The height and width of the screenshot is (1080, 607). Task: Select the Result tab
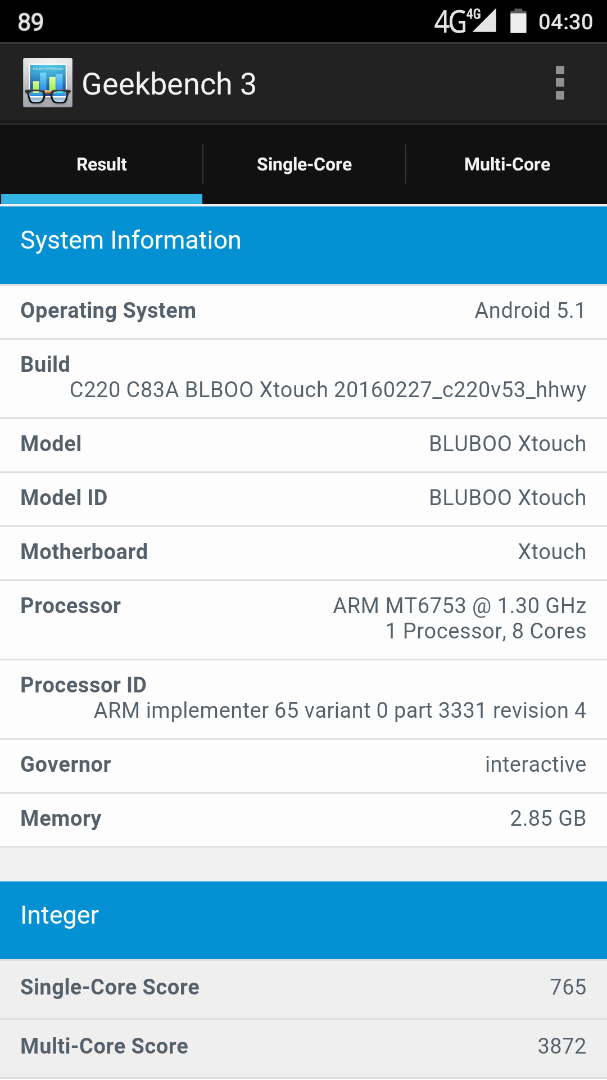click(x=101, y=165)
